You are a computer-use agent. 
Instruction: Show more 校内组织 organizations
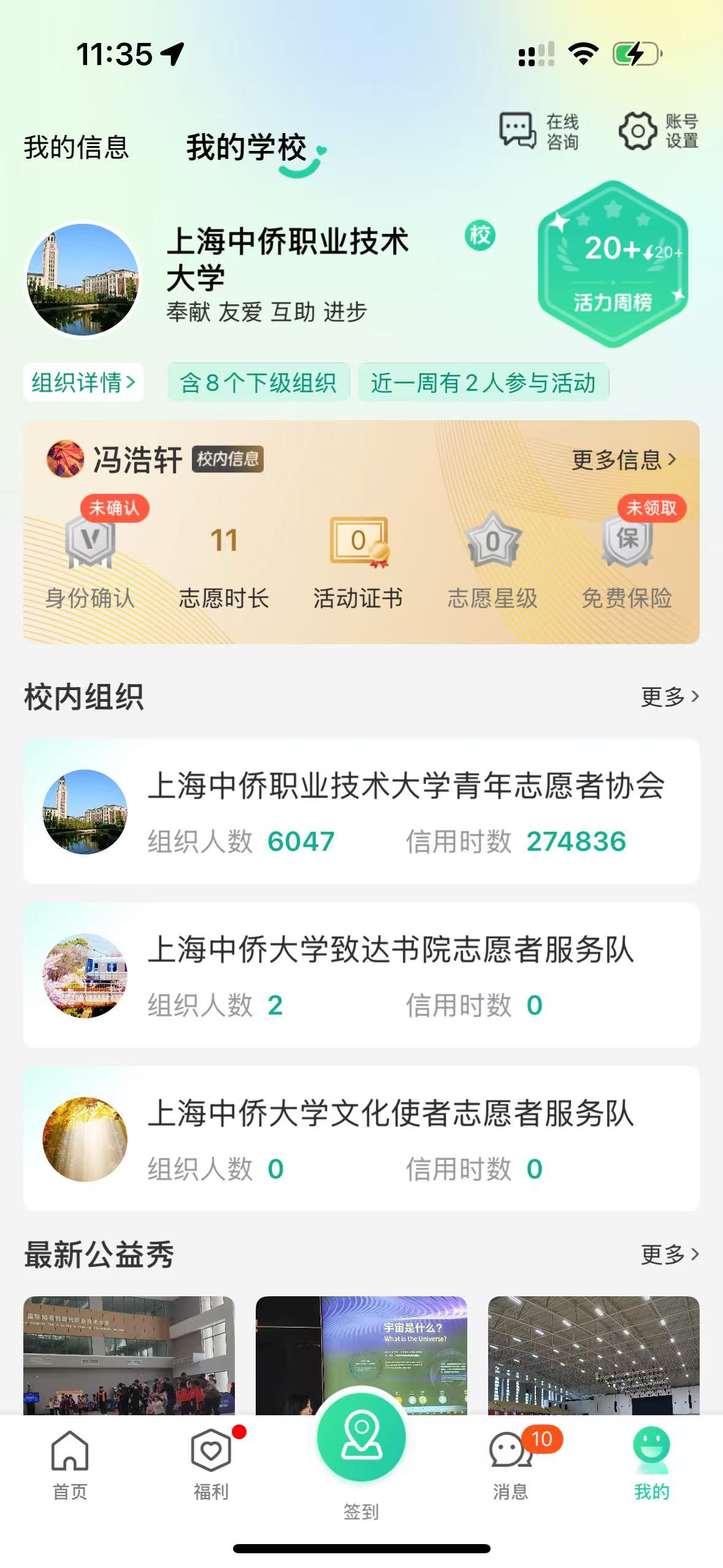coord(670,697)
